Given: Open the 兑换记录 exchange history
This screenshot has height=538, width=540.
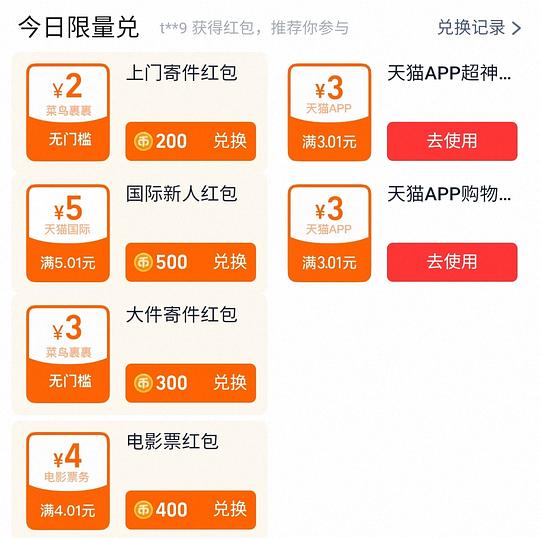Looking at the screenshot, I should point(479,28).
